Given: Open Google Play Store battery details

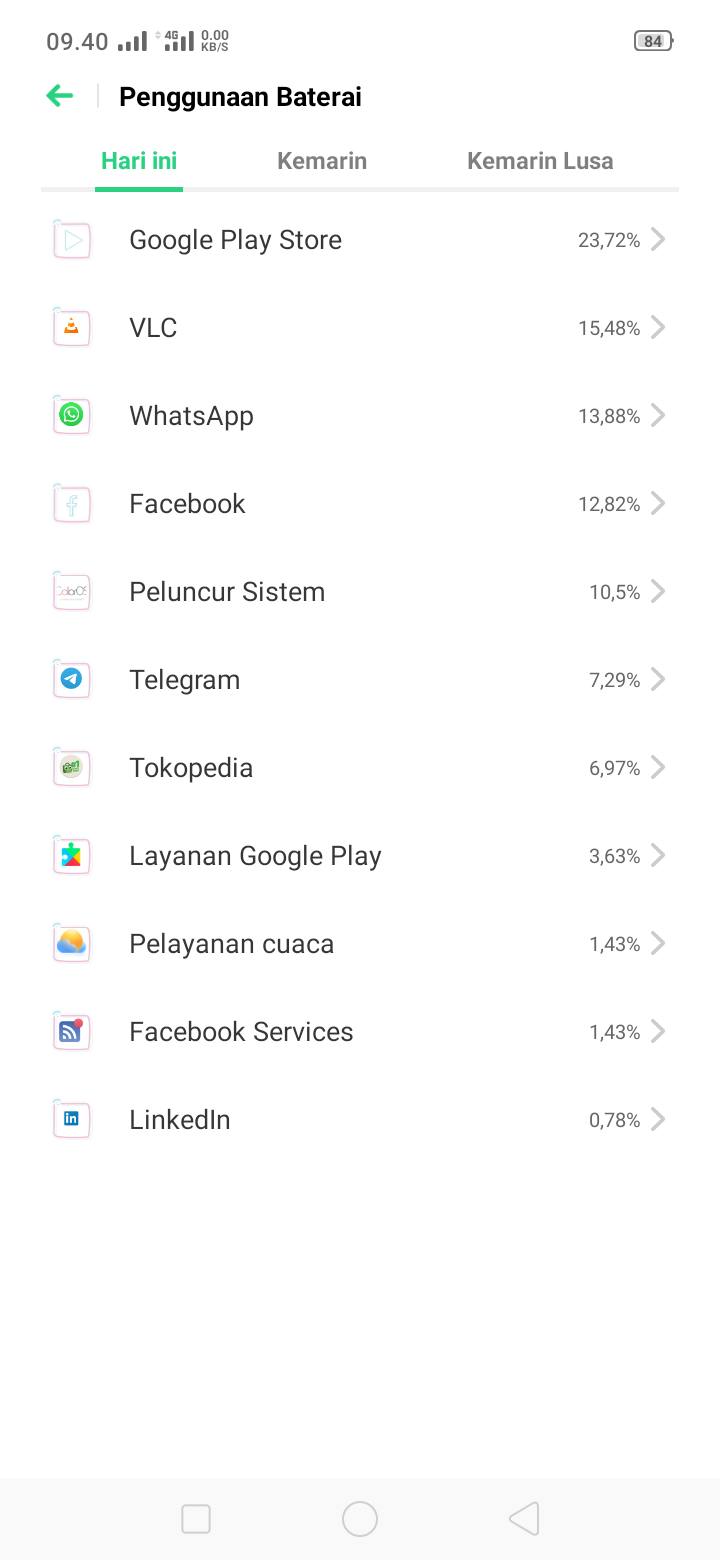Looking at the screenshot, I should pyautogui.click(x=360, y=240).
